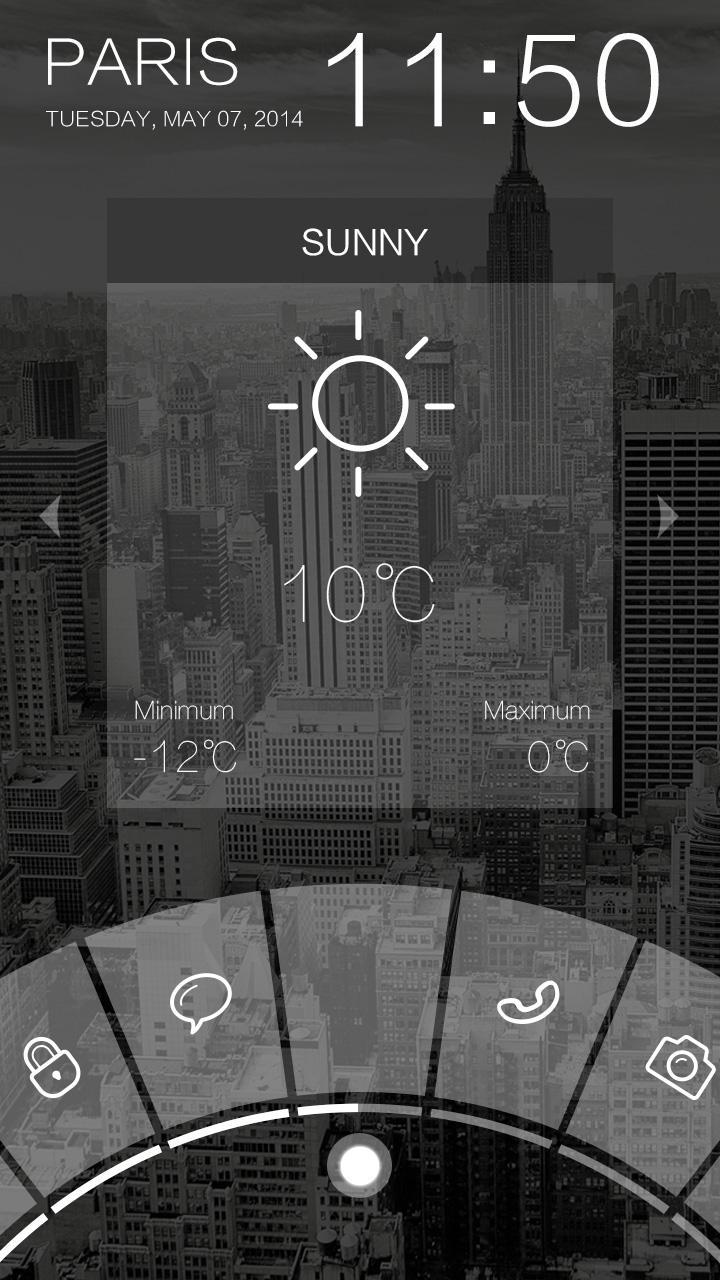Image resolution: width=720 pixels, height=1280 pixels.
Task: Tap the right arrow beside the weather card
Action: pos(668,516)
